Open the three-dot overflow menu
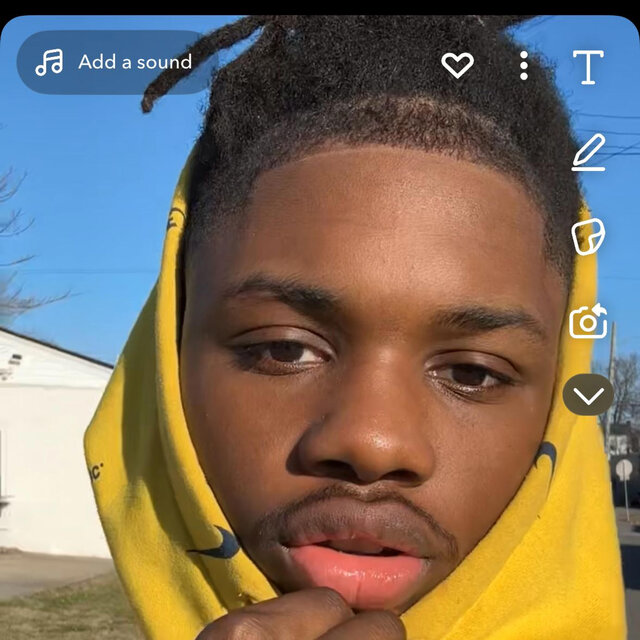 (523, 66)
